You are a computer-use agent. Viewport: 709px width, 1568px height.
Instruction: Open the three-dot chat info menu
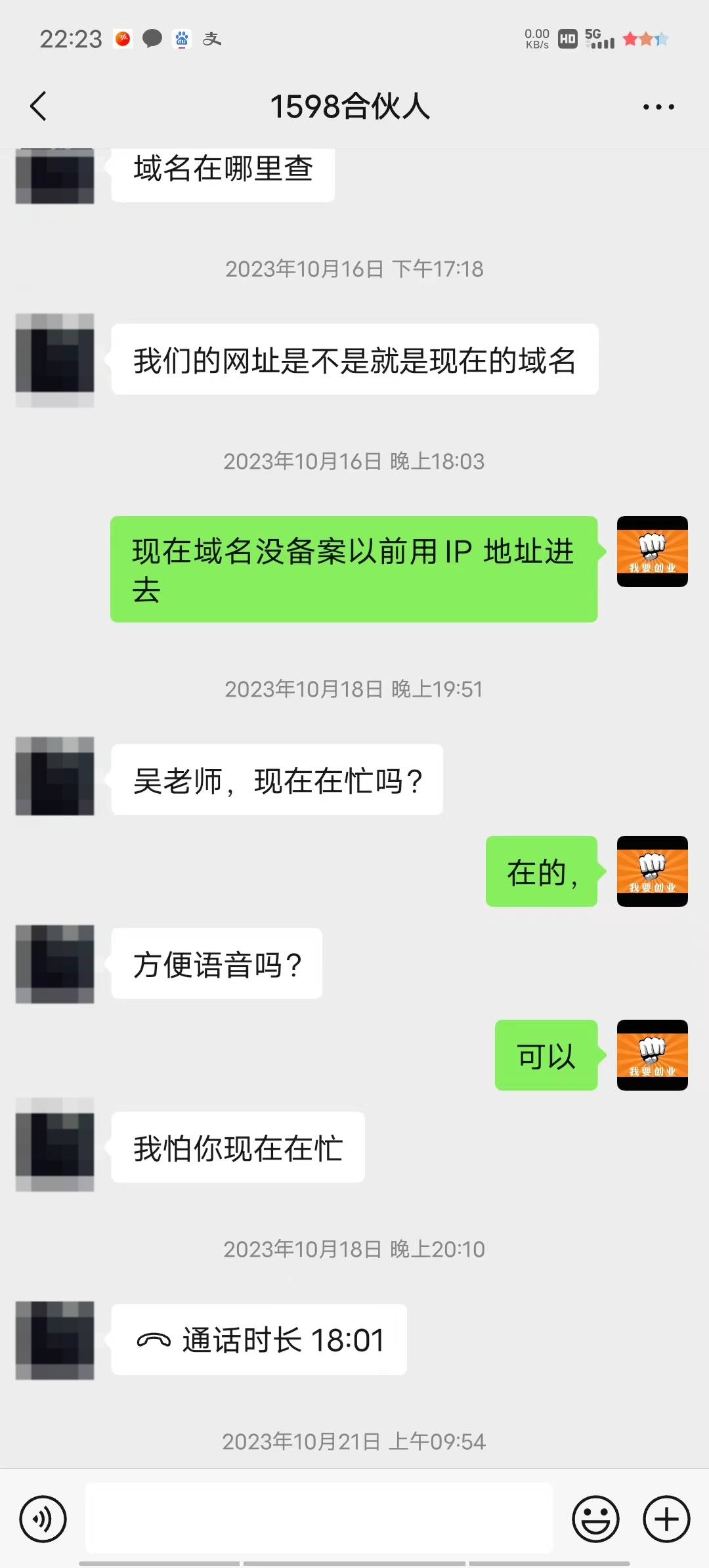click(x=658, y=106)
